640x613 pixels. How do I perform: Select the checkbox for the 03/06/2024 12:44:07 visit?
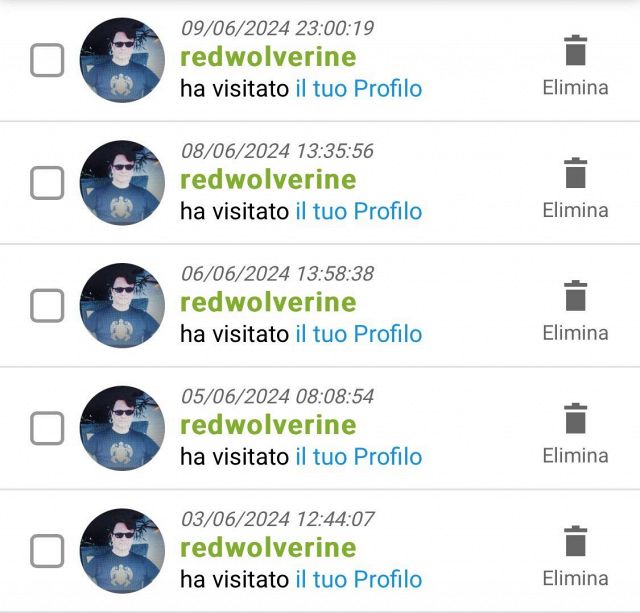(47, 551)
